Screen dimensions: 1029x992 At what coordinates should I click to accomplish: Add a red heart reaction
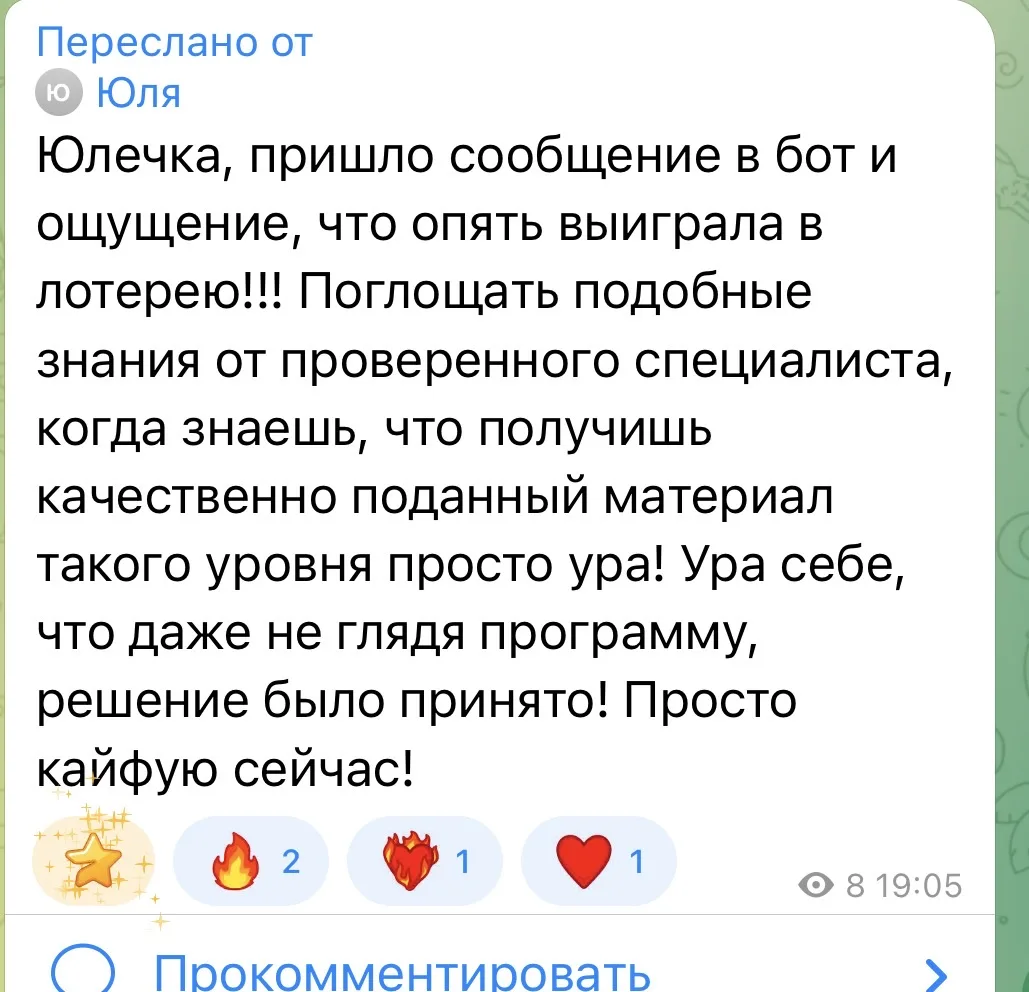[597, 861]
